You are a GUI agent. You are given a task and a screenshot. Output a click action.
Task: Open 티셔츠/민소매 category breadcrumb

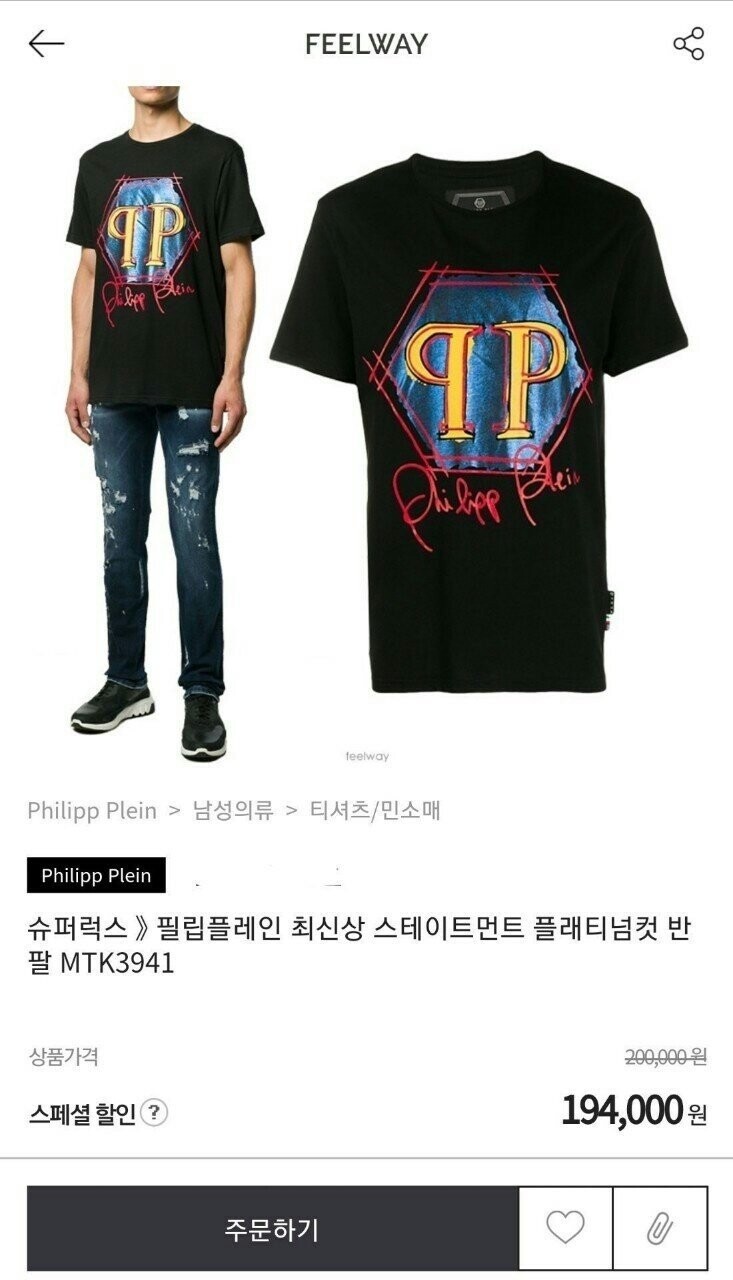pos(375,810)
